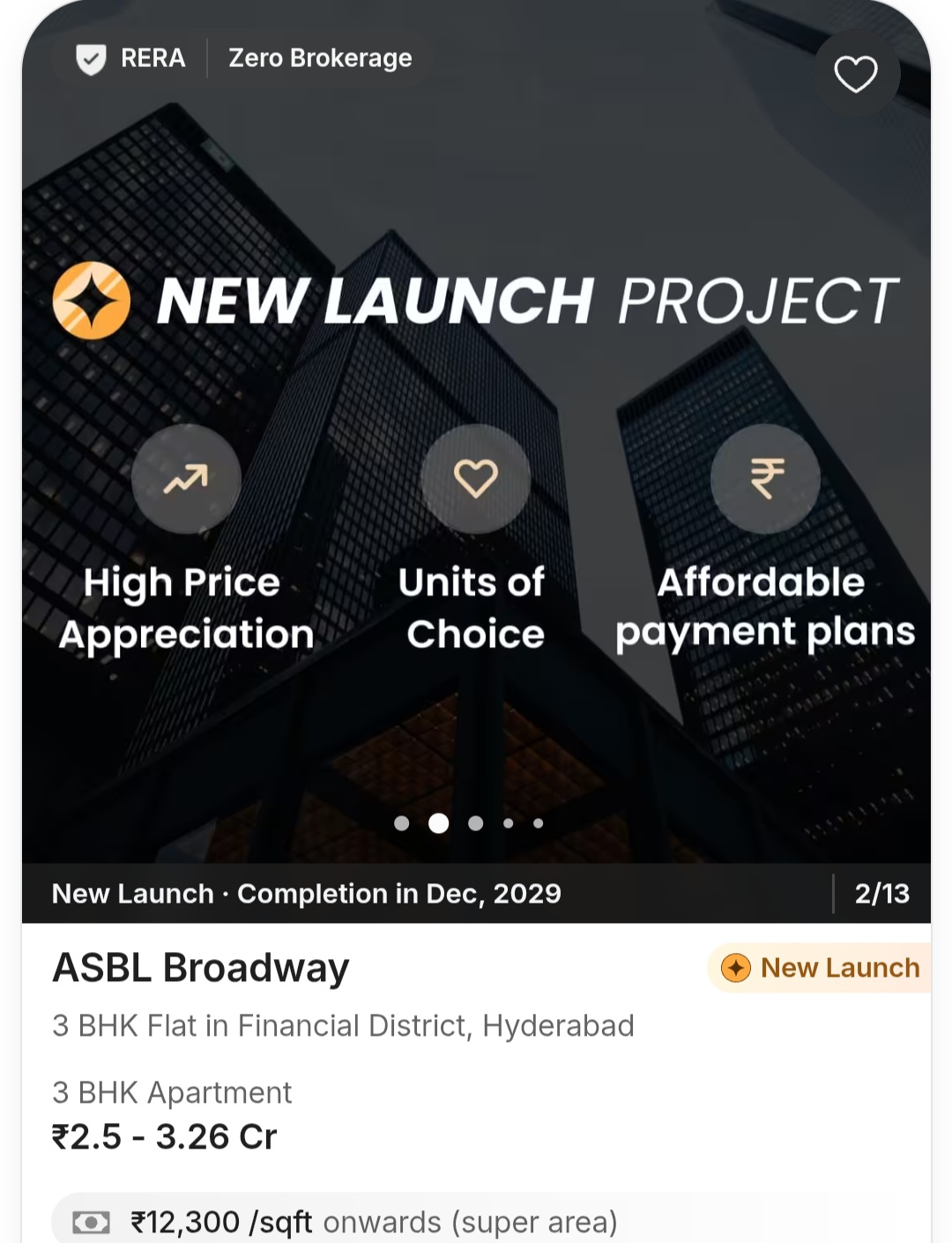This screenshot has width=952, height=1243.
Task: Toggle the Zero Brokerage filter label
Action: tap(319, 58)
